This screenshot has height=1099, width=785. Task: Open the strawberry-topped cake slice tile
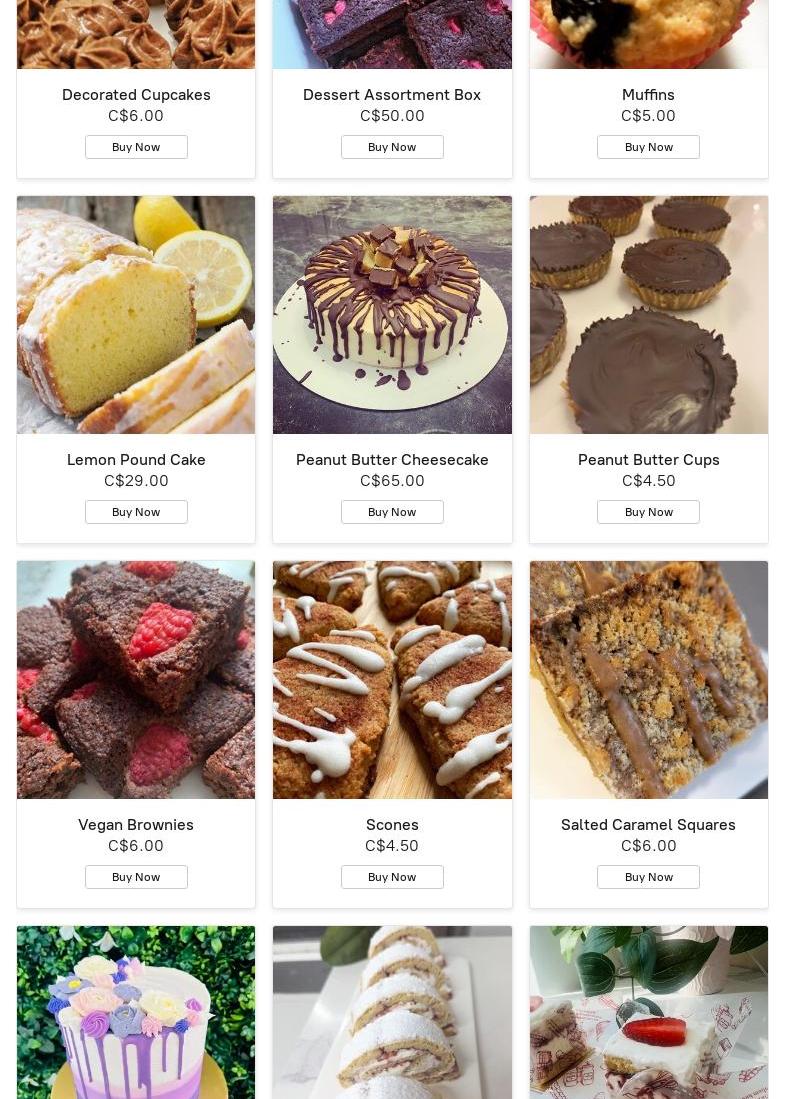(648, 1012)
